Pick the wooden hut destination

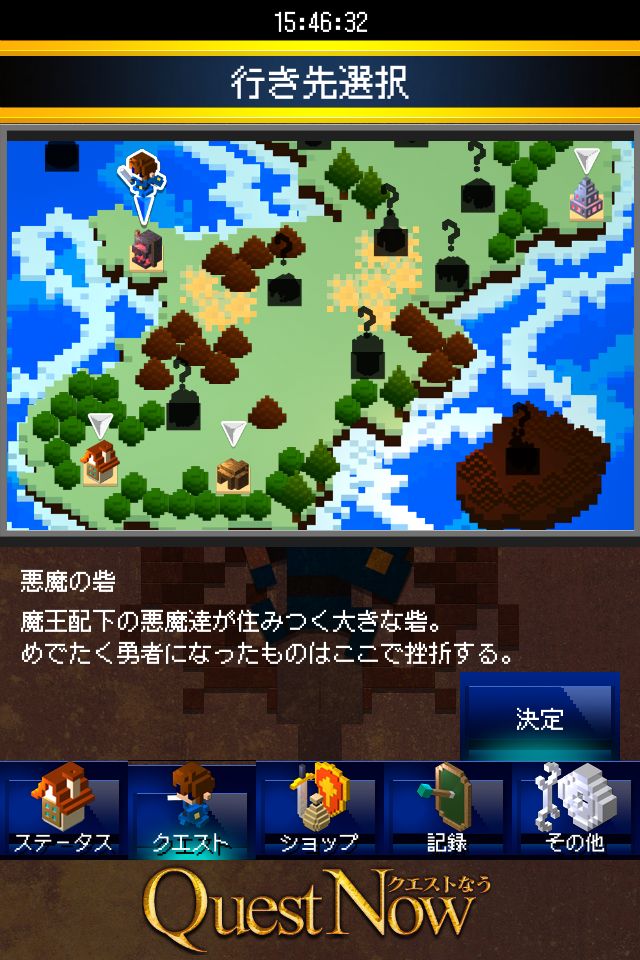point(233,472)
